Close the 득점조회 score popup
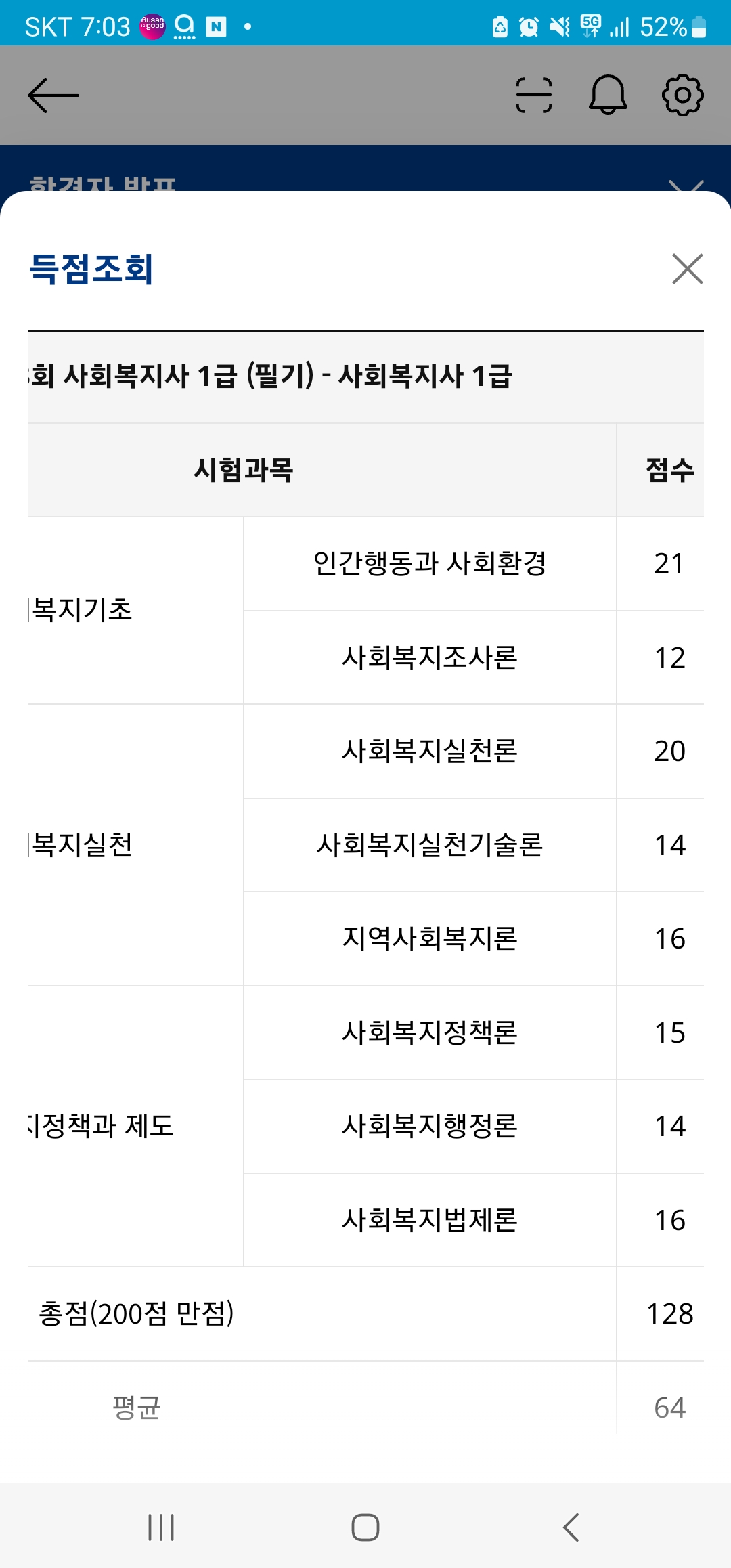The image size is (731, 1568). (688, 269)
